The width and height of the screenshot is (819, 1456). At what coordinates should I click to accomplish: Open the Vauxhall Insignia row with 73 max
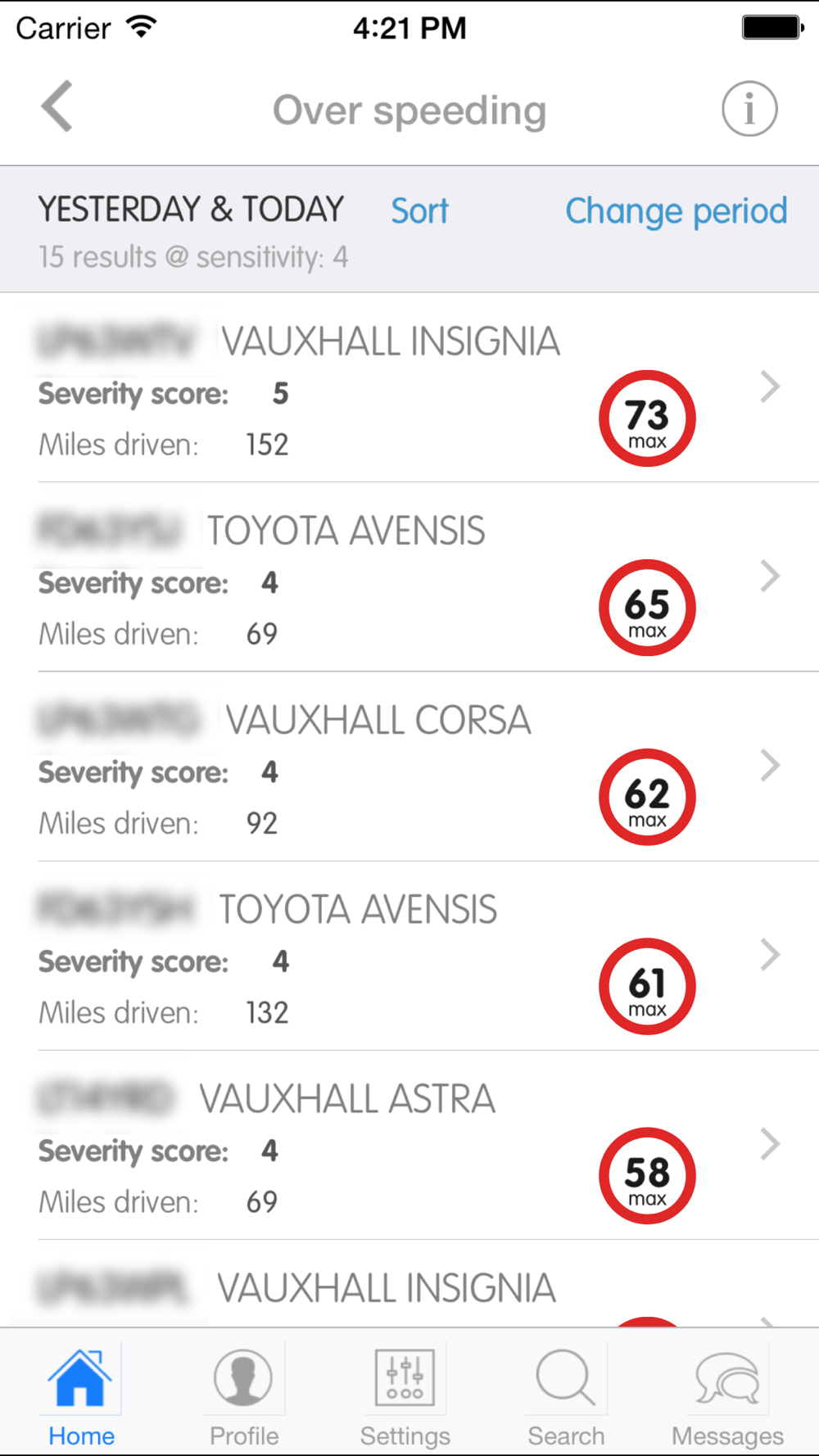[x=409, y=387]
